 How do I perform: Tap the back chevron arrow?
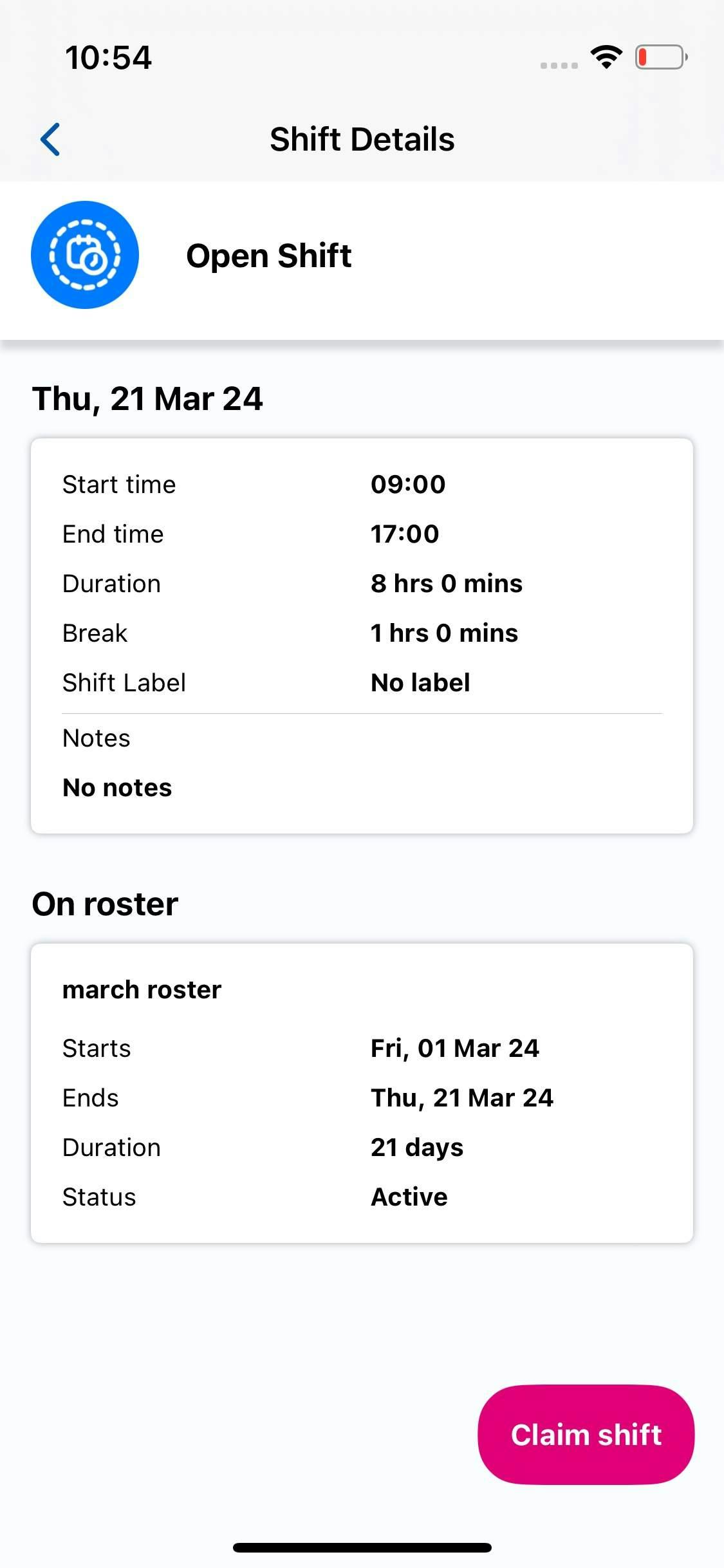pos(50,138)
